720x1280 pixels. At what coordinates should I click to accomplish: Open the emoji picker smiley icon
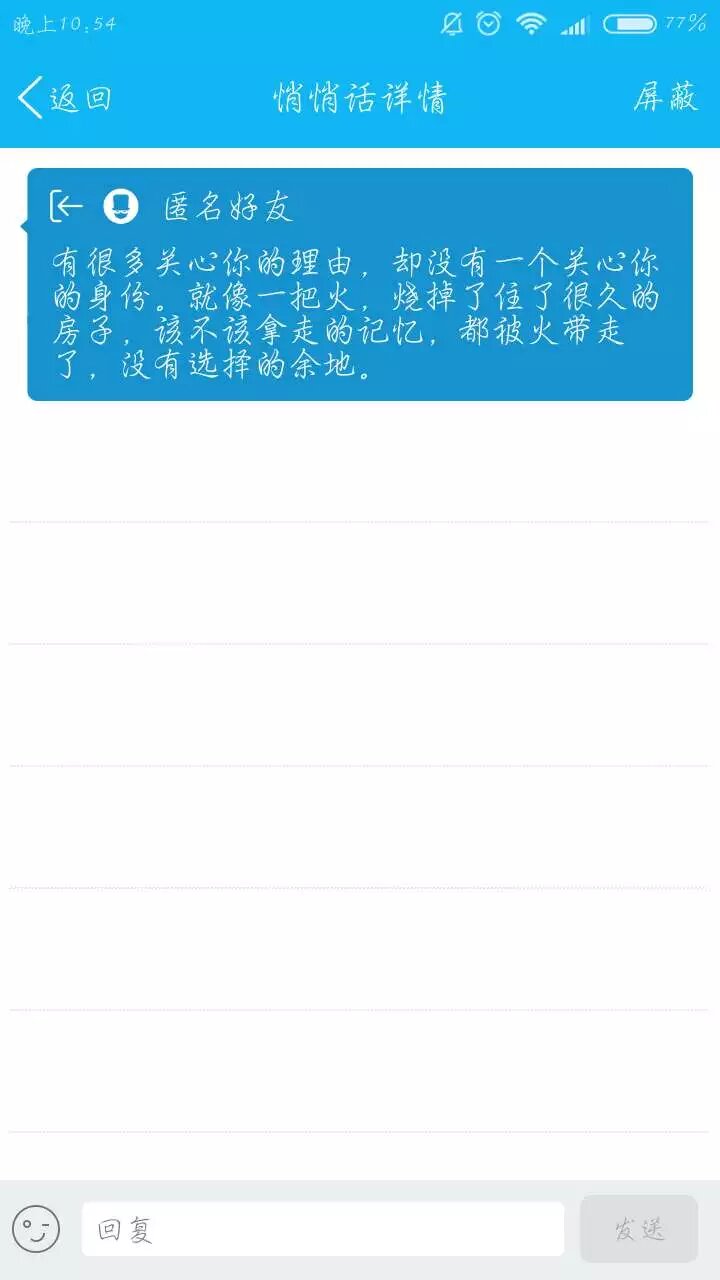point(36,1229)
